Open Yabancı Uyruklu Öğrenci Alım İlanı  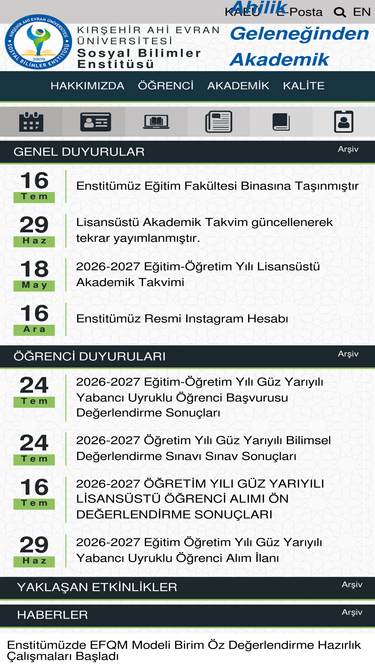point(199,550)
